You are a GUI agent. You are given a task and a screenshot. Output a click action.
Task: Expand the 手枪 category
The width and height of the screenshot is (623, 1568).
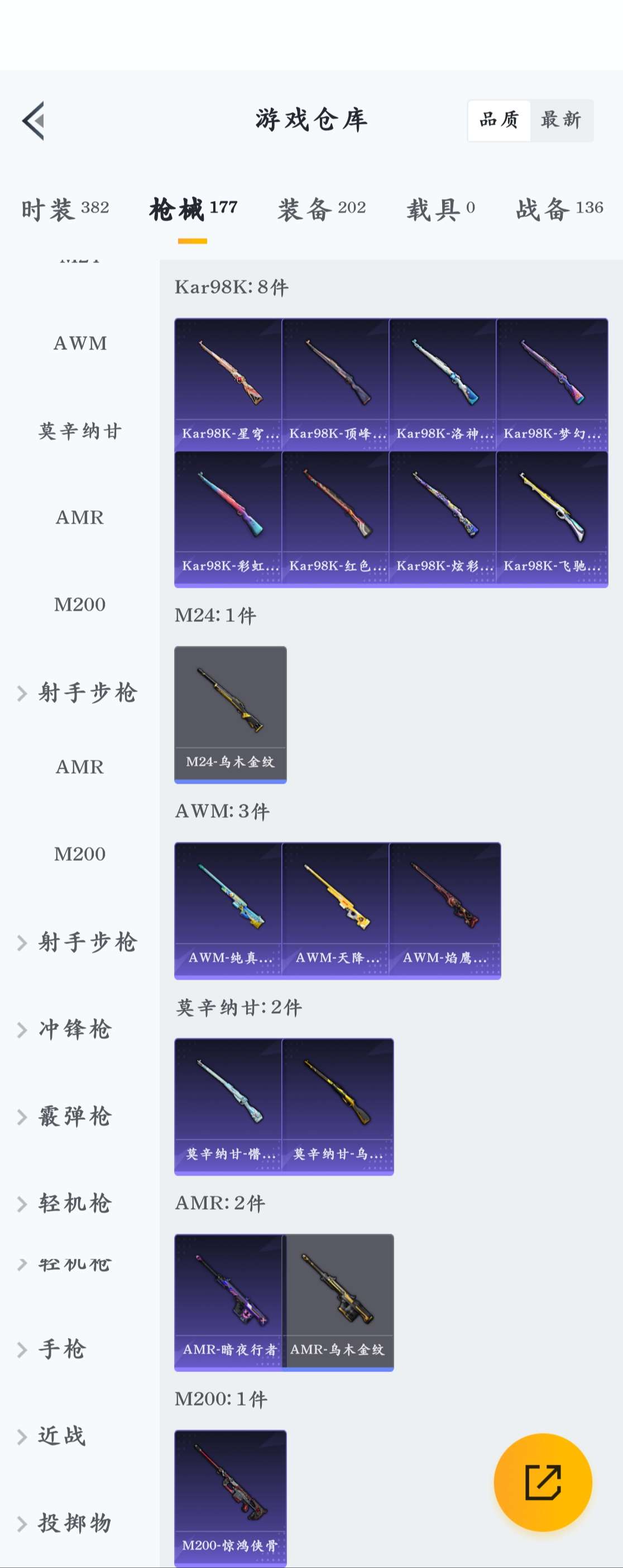62,1349
